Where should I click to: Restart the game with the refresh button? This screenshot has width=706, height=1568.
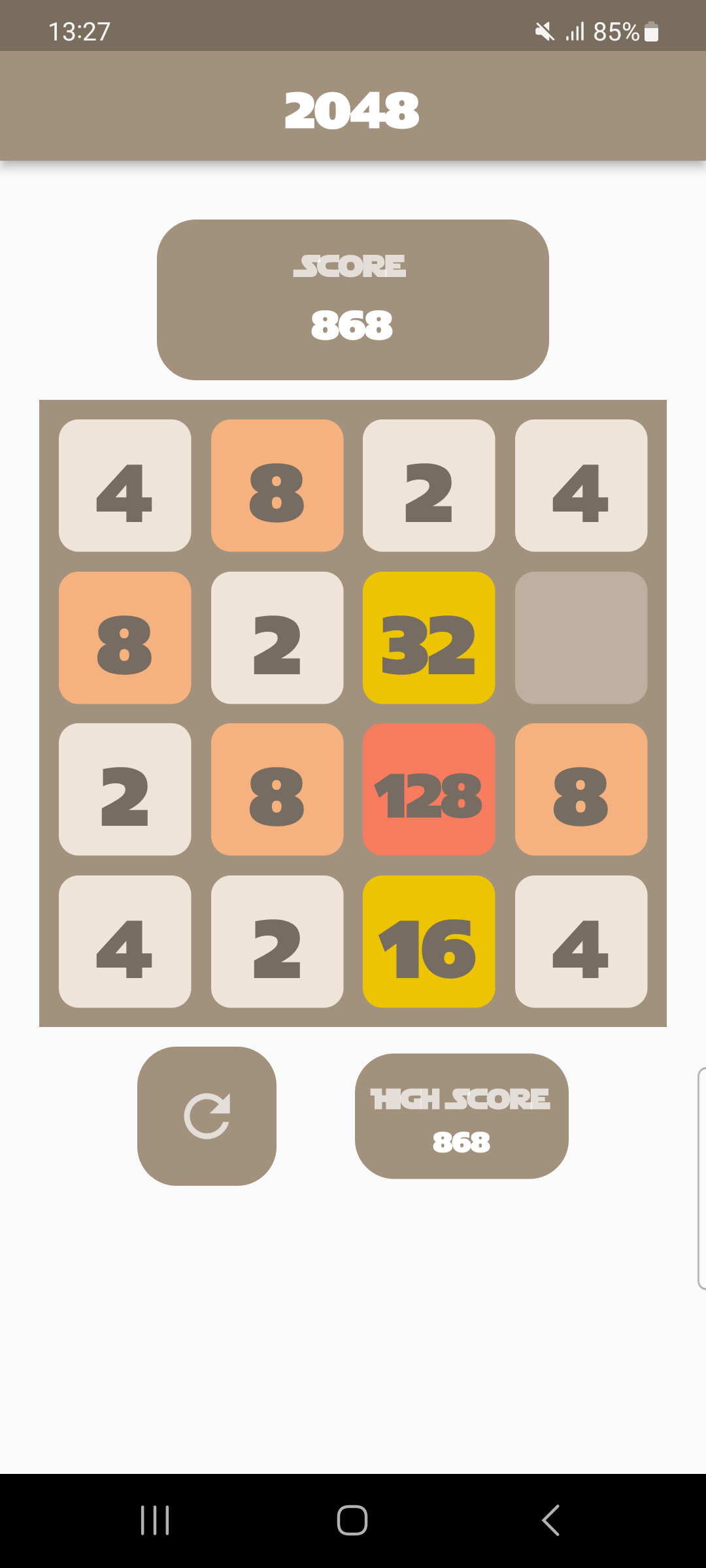pos(207,1116)
